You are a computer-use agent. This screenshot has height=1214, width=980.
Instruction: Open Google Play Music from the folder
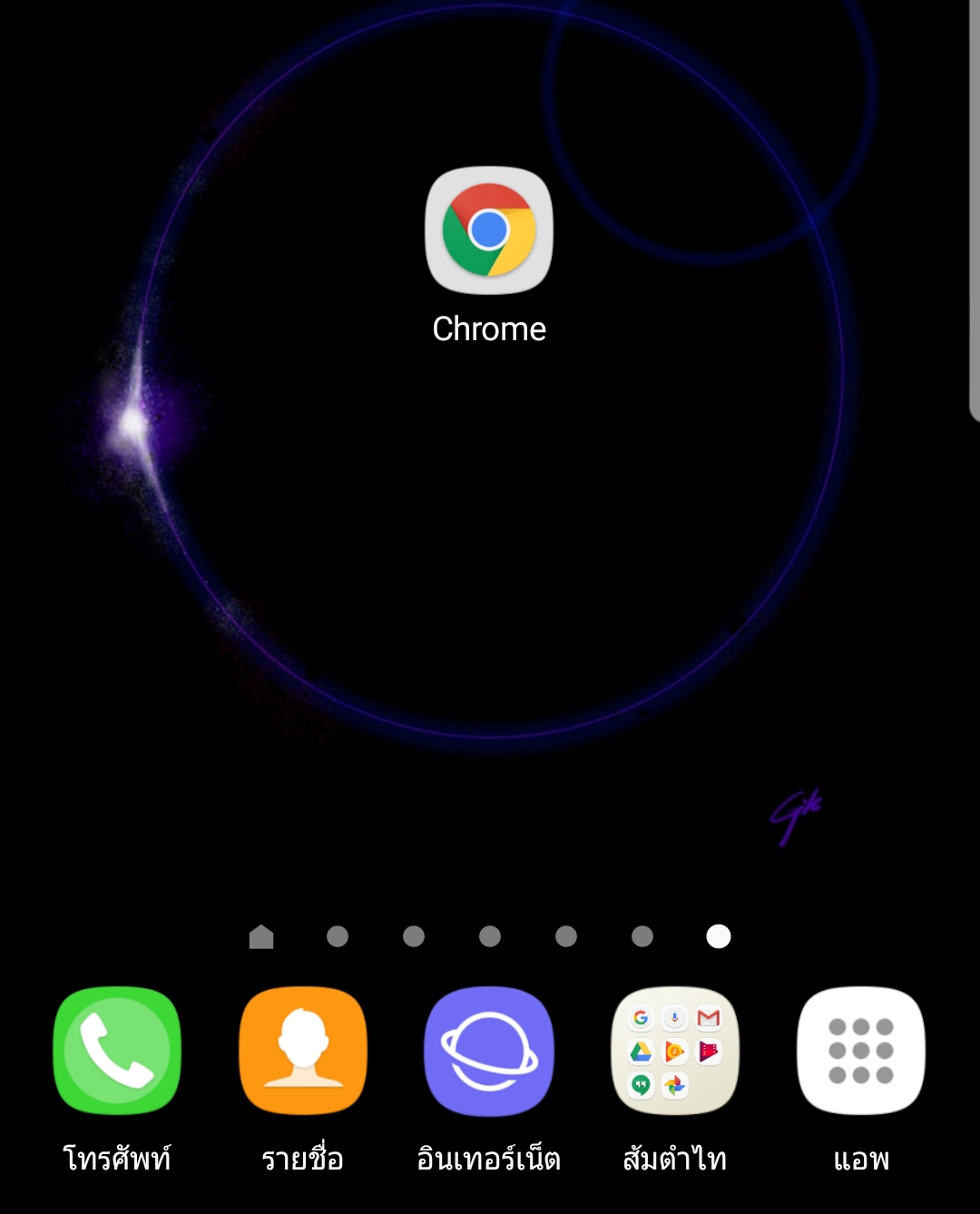675,1052
